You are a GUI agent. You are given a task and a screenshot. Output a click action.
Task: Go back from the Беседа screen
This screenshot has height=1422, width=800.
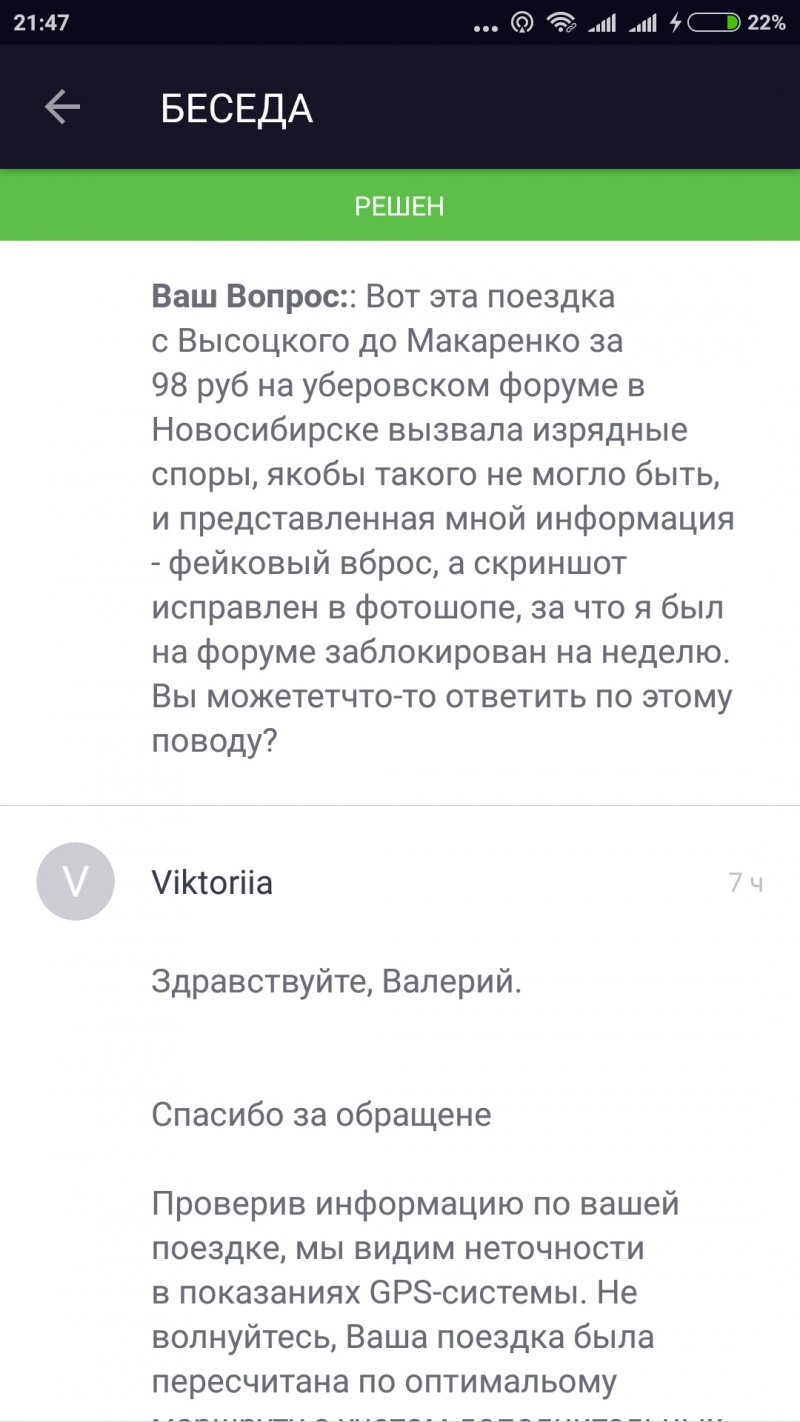click(62, 107)
